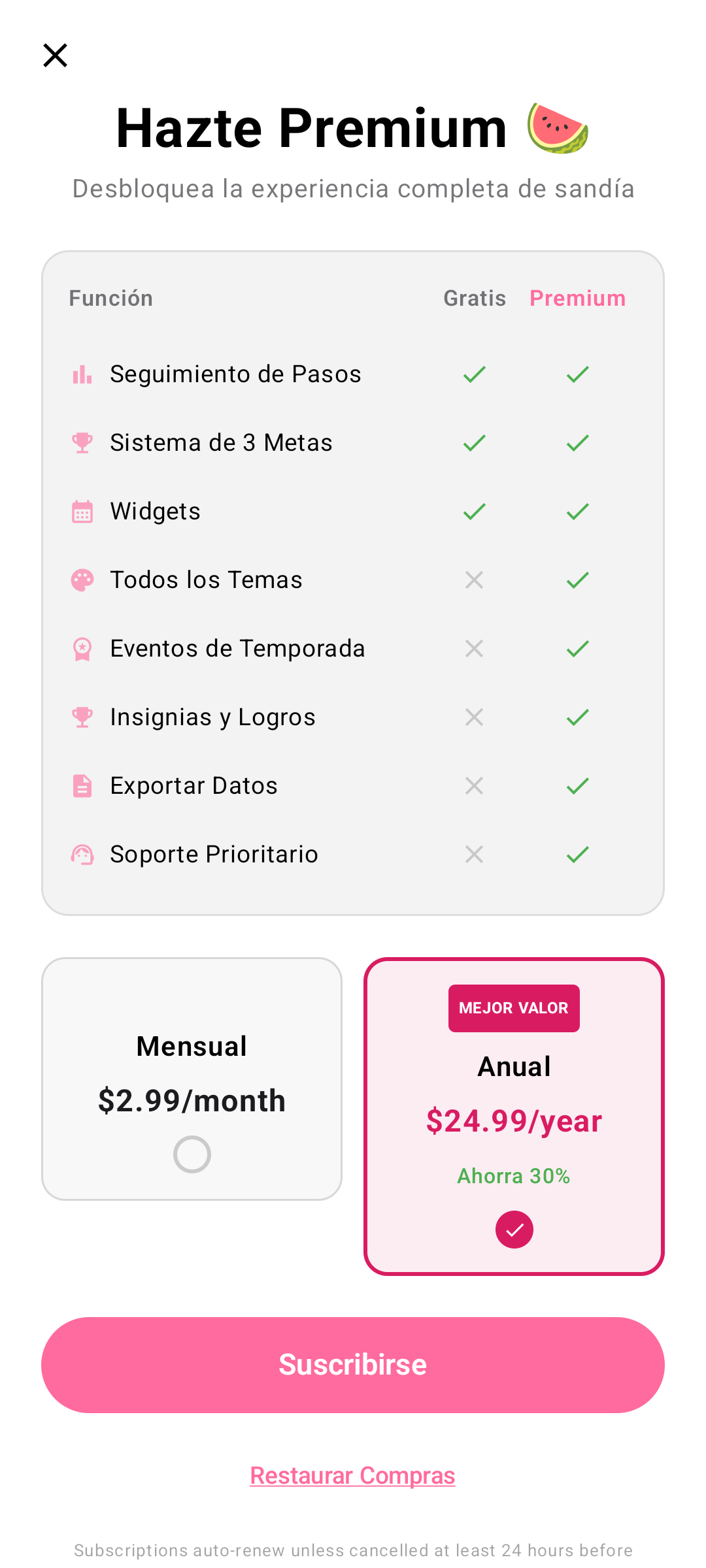This screenshot has width=706, height=1568.
Task: Click the ribbon icon beside Eventos de Temporada
Action: click(81, 648)
